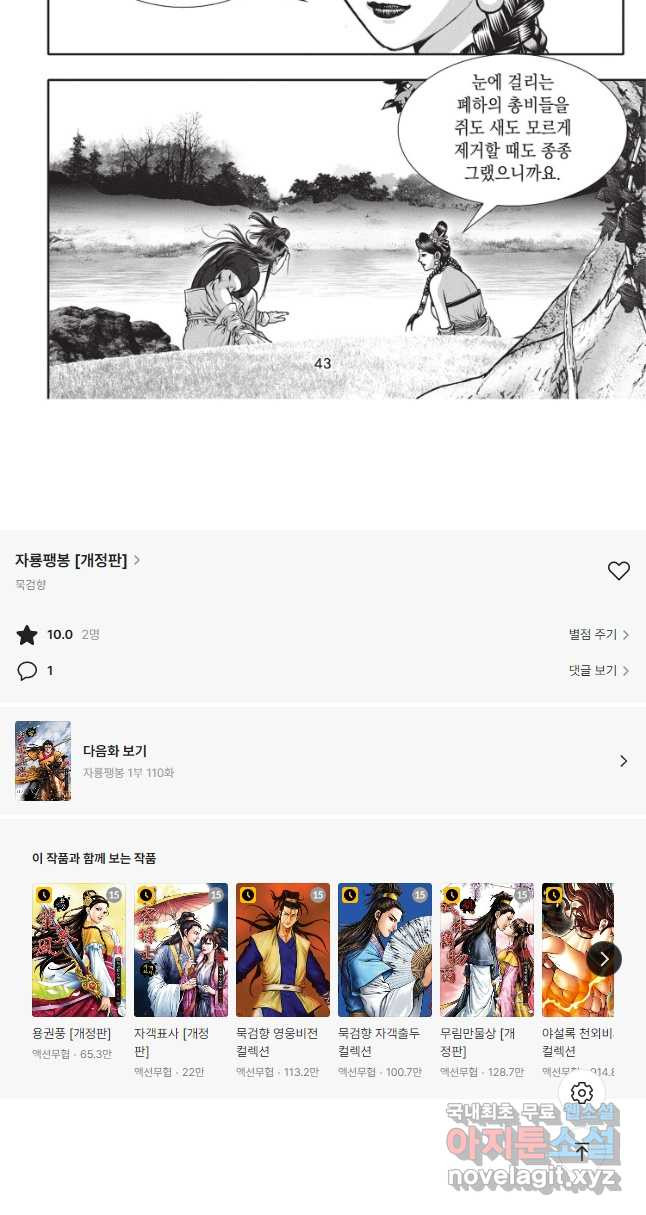646x1215 pixels.
Task: Open the next episode 다음화 보기
Action: click(x=322, y=761)
